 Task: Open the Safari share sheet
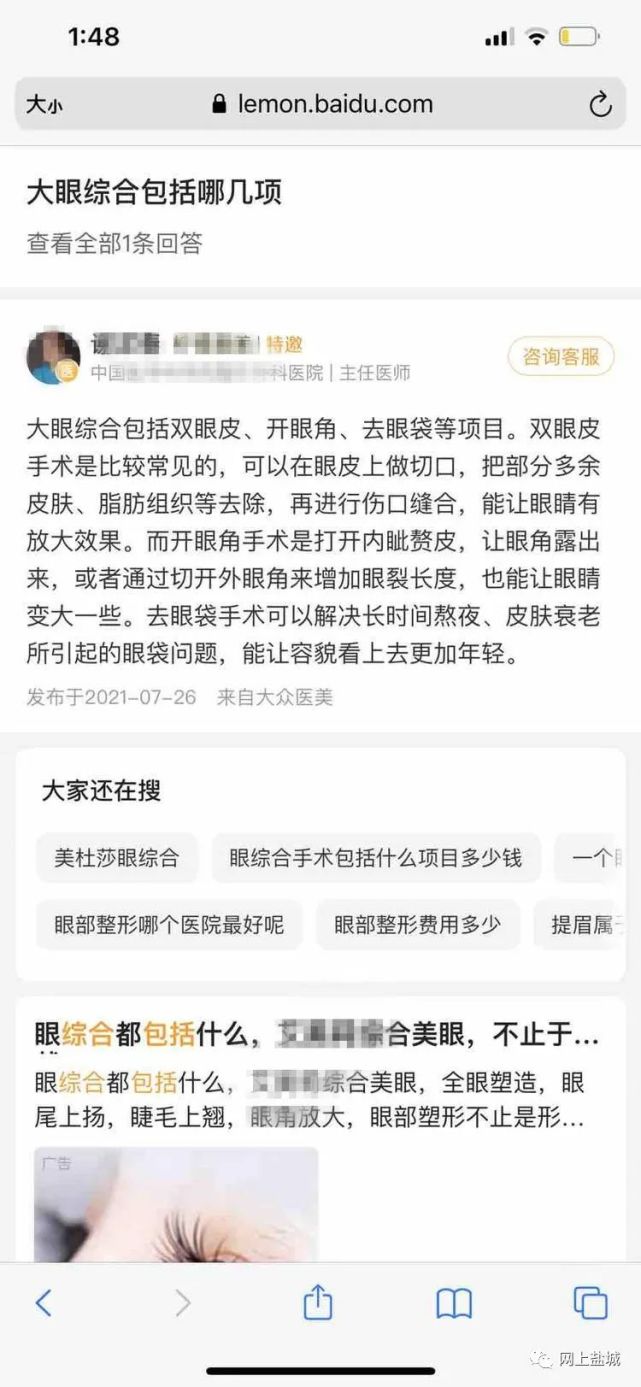tap(317, 1301)
